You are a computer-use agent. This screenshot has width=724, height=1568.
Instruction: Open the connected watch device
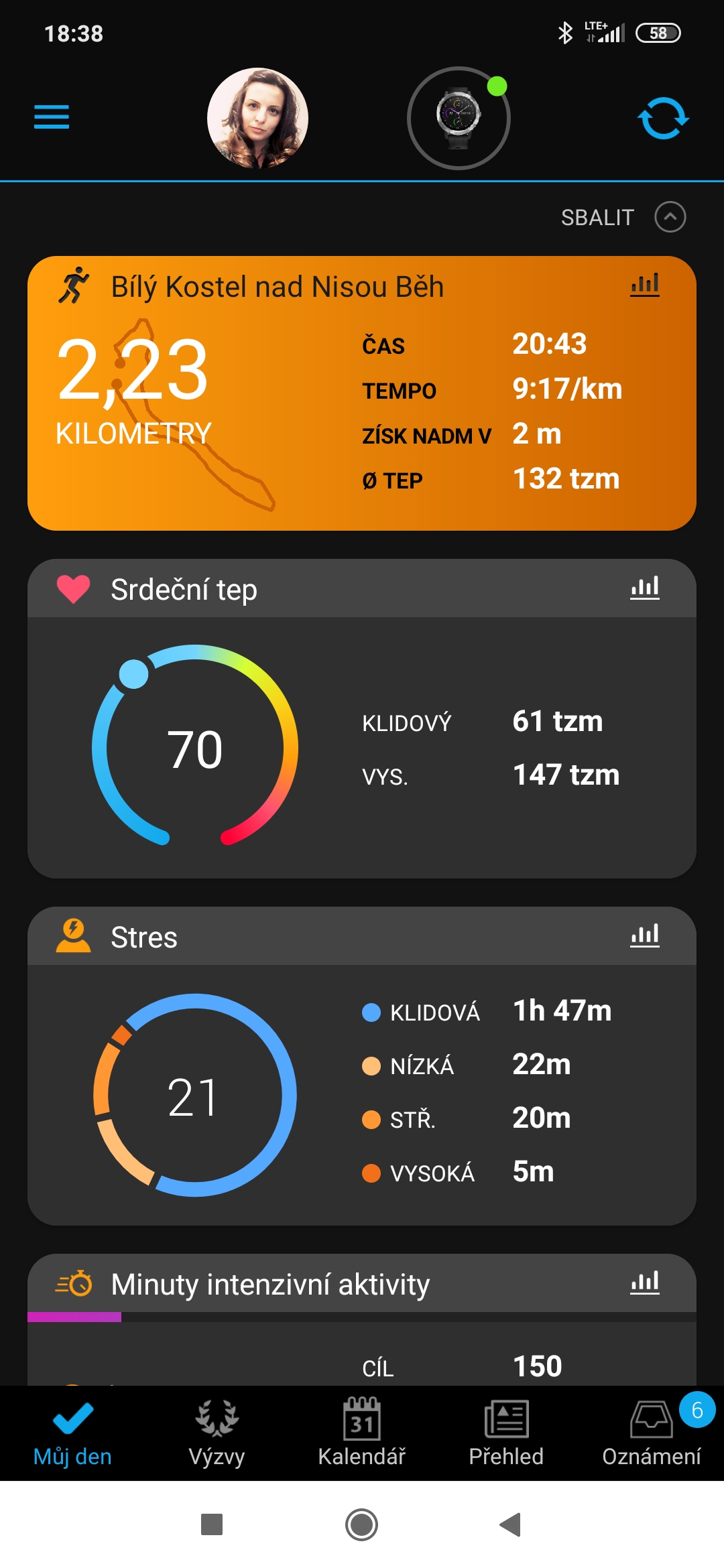pyautogui.click(x=459, y=118)
